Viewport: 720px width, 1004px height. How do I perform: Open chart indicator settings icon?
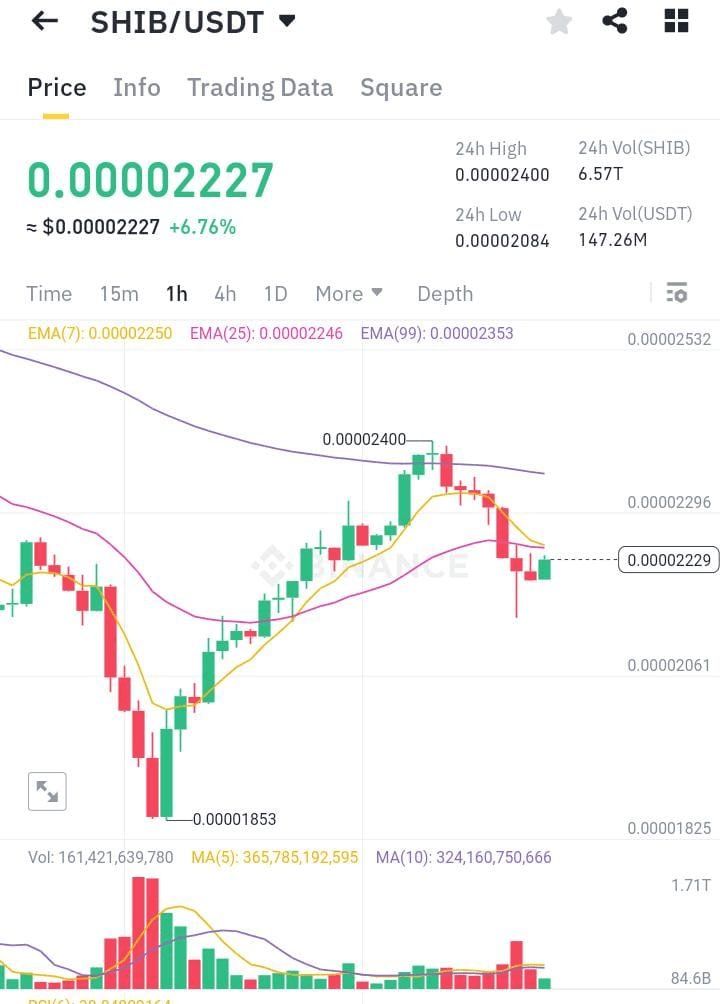coord(677,293)
